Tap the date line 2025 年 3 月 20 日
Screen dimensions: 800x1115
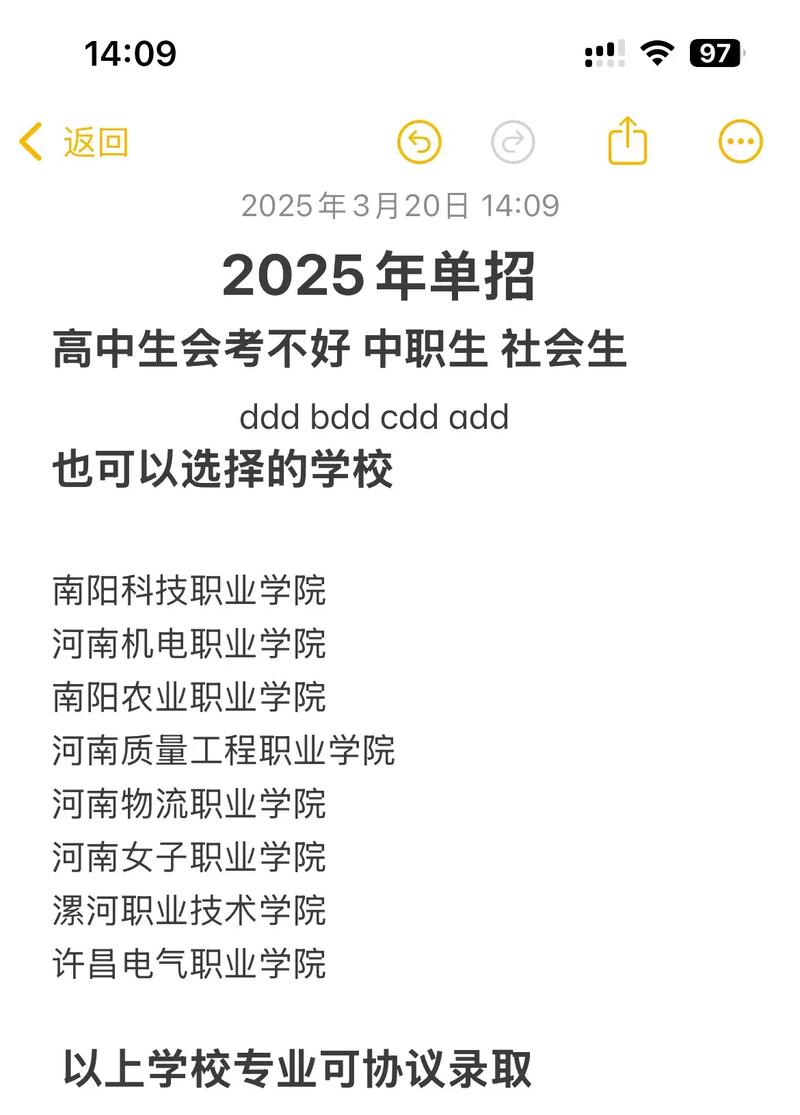tap(400, 206)
